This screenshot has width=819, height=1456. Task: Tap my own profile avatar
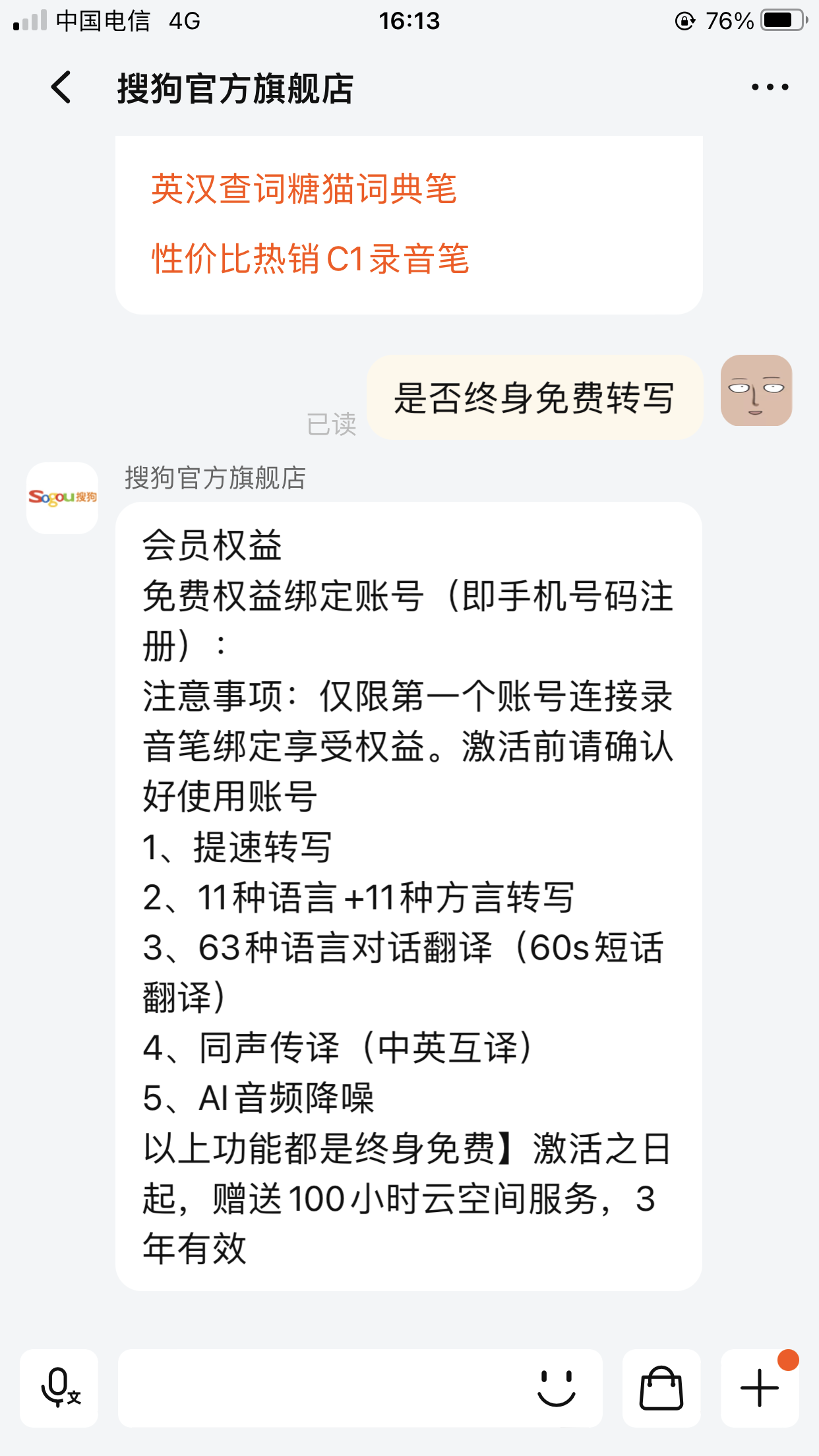pyautogui.click(x=756, y=390)
